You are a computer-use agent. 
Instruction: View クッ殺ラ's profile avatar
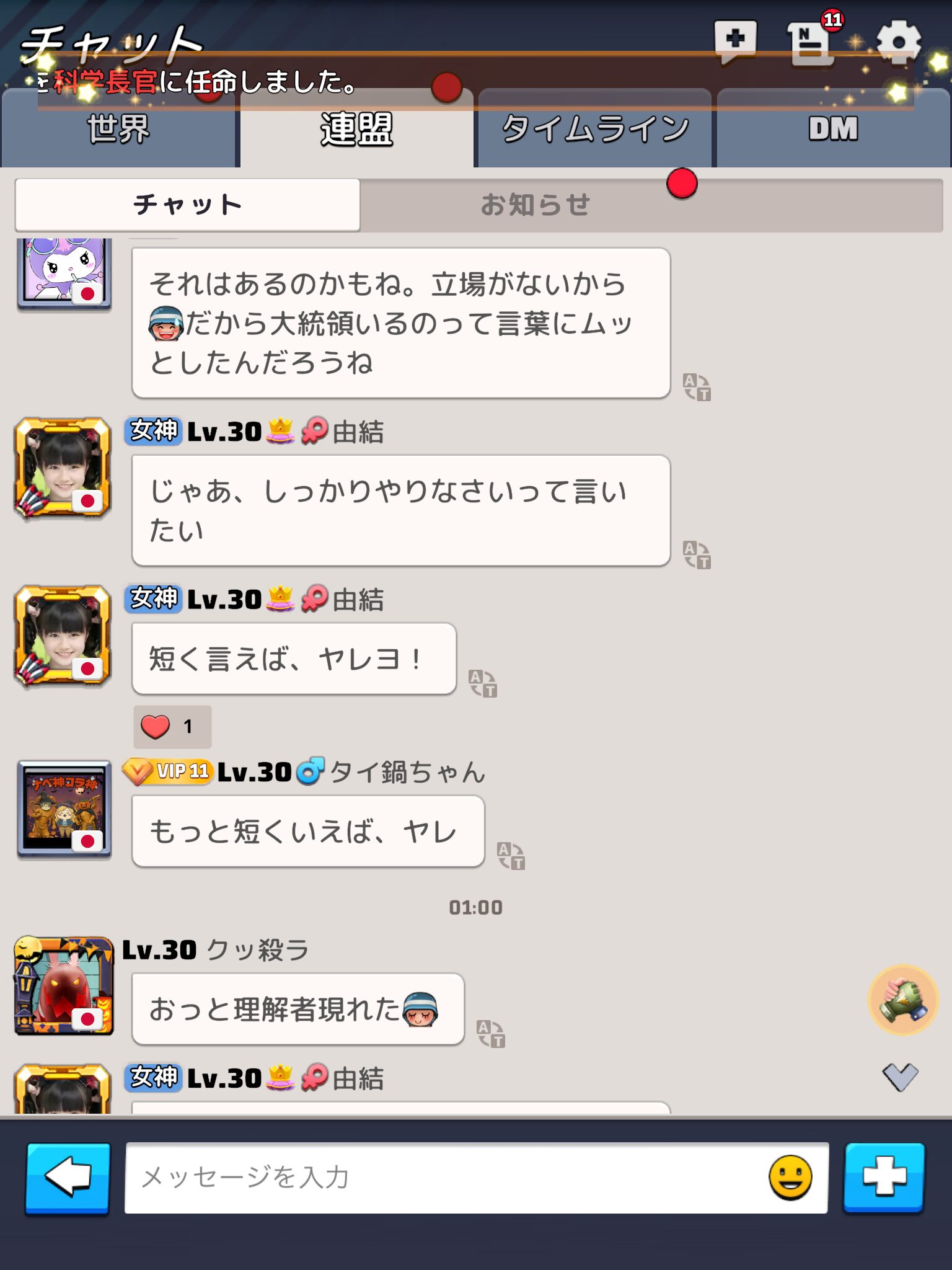[64, 985]
